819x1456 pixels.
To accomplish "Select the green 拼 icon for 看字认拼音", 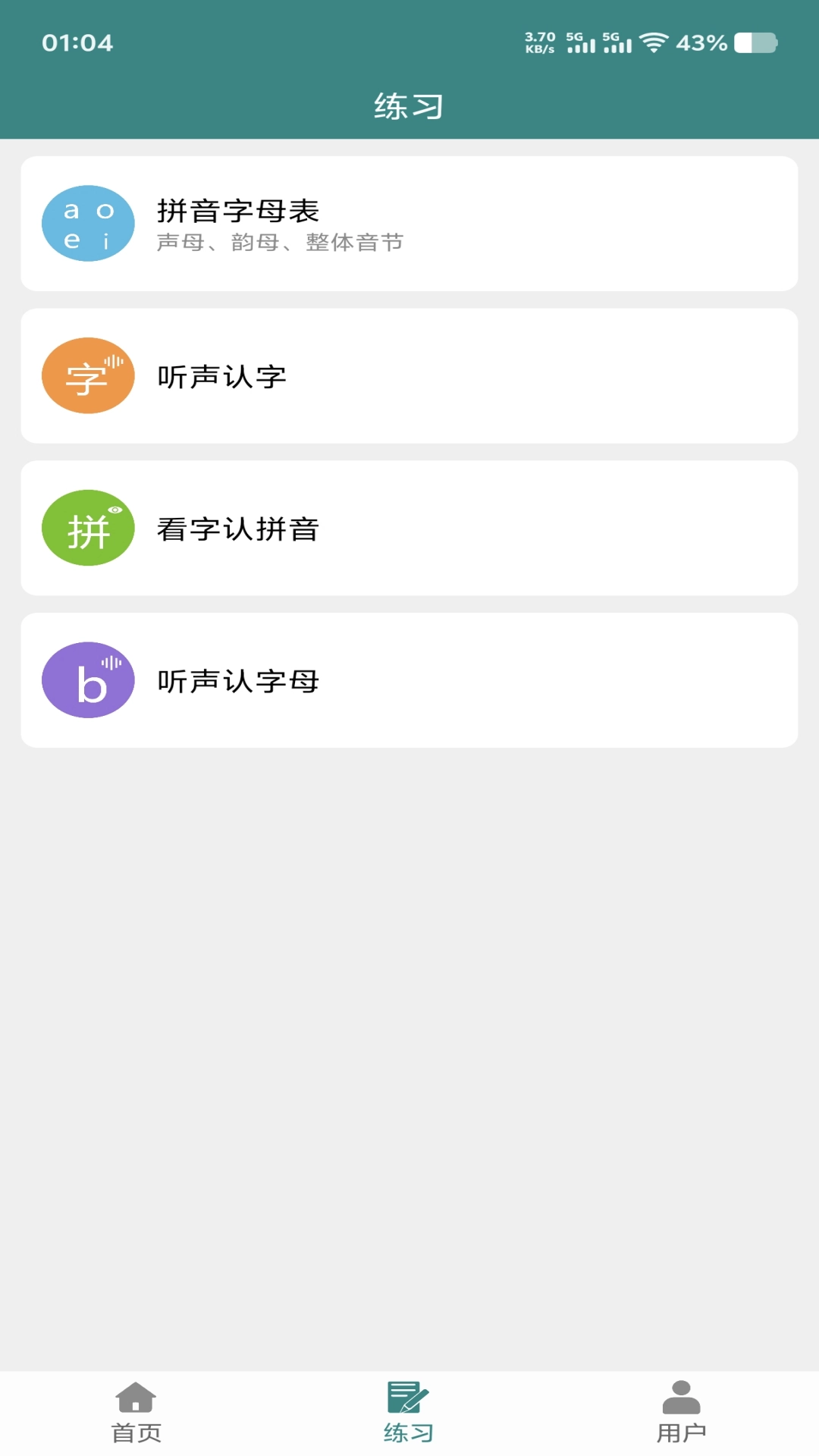I will click(89, 527).
